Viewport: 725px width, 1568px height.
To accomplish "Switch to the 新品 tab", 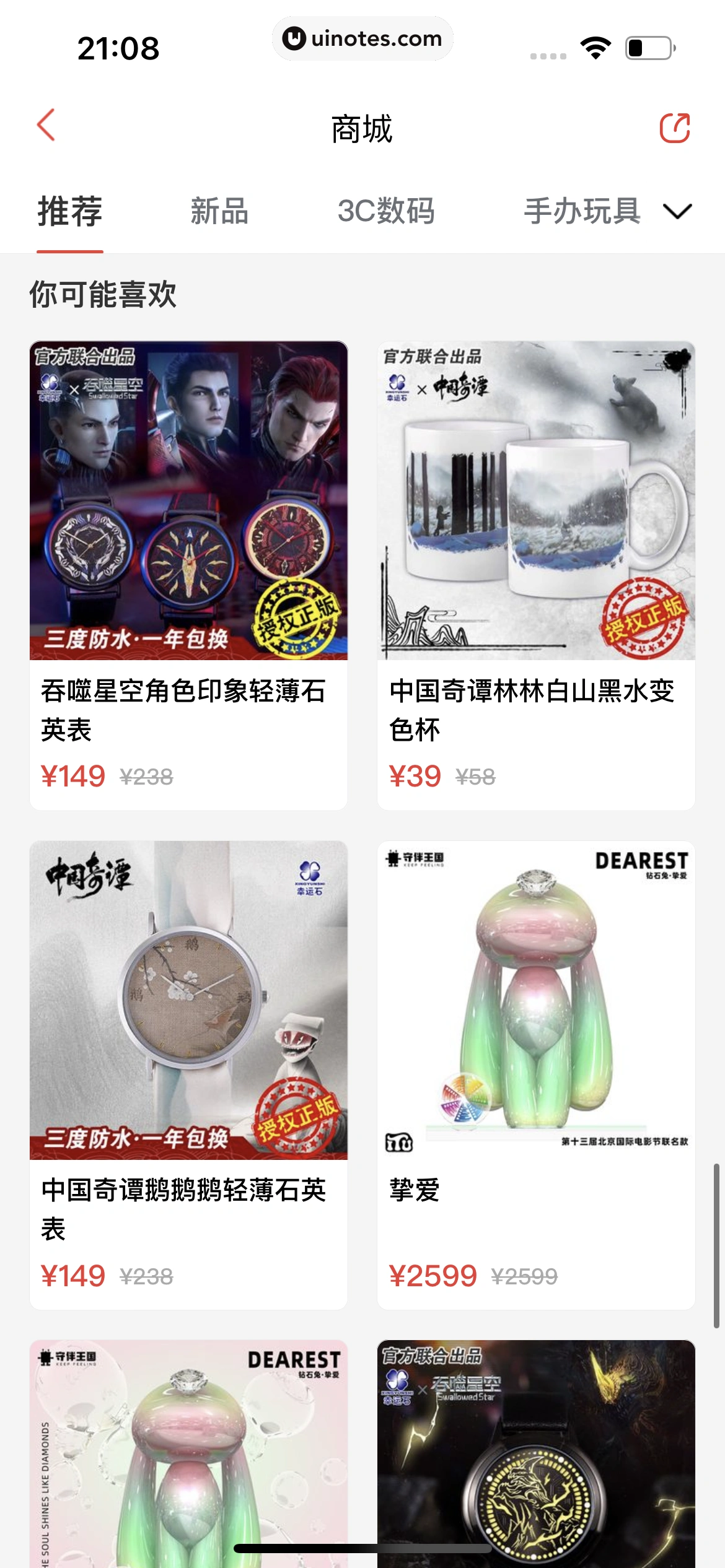I will point(219,212).
